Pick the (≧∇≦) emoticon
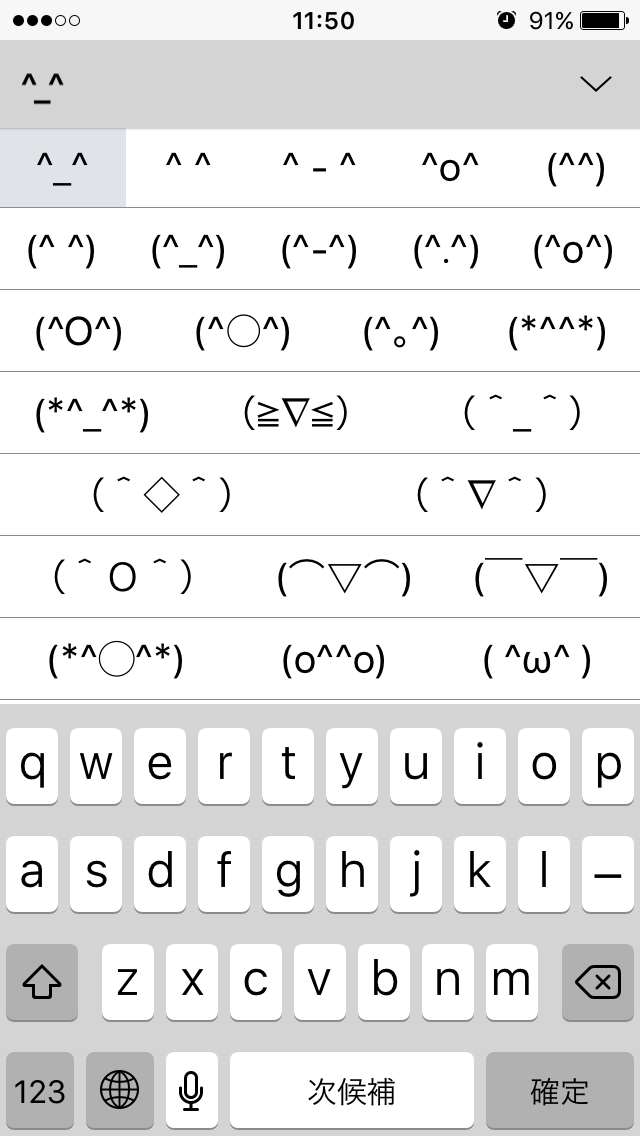Viewport: 640px width, 1136px height. [x=296, y=413]
